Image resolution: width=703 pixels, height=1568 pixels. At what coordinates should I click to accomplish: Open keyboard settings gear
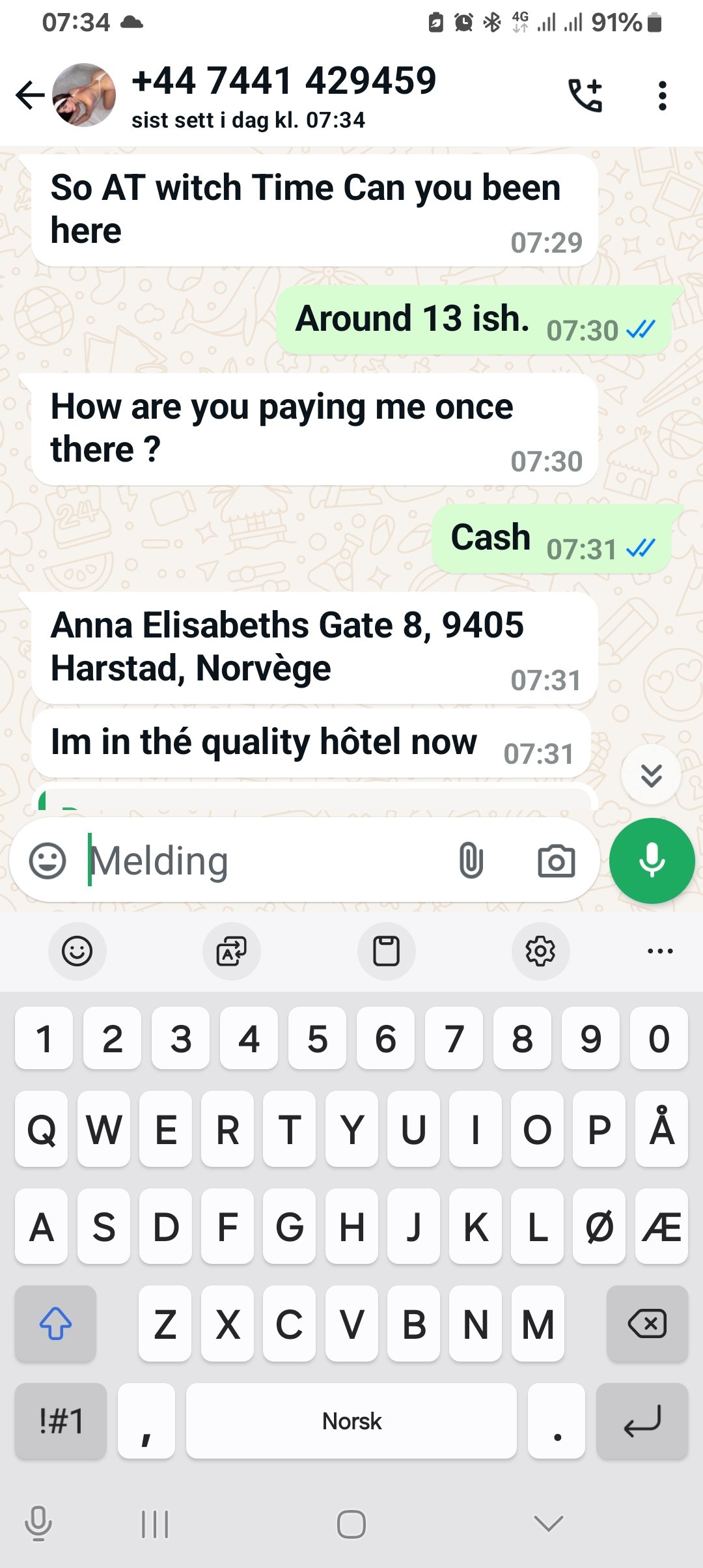coord(540,951)
